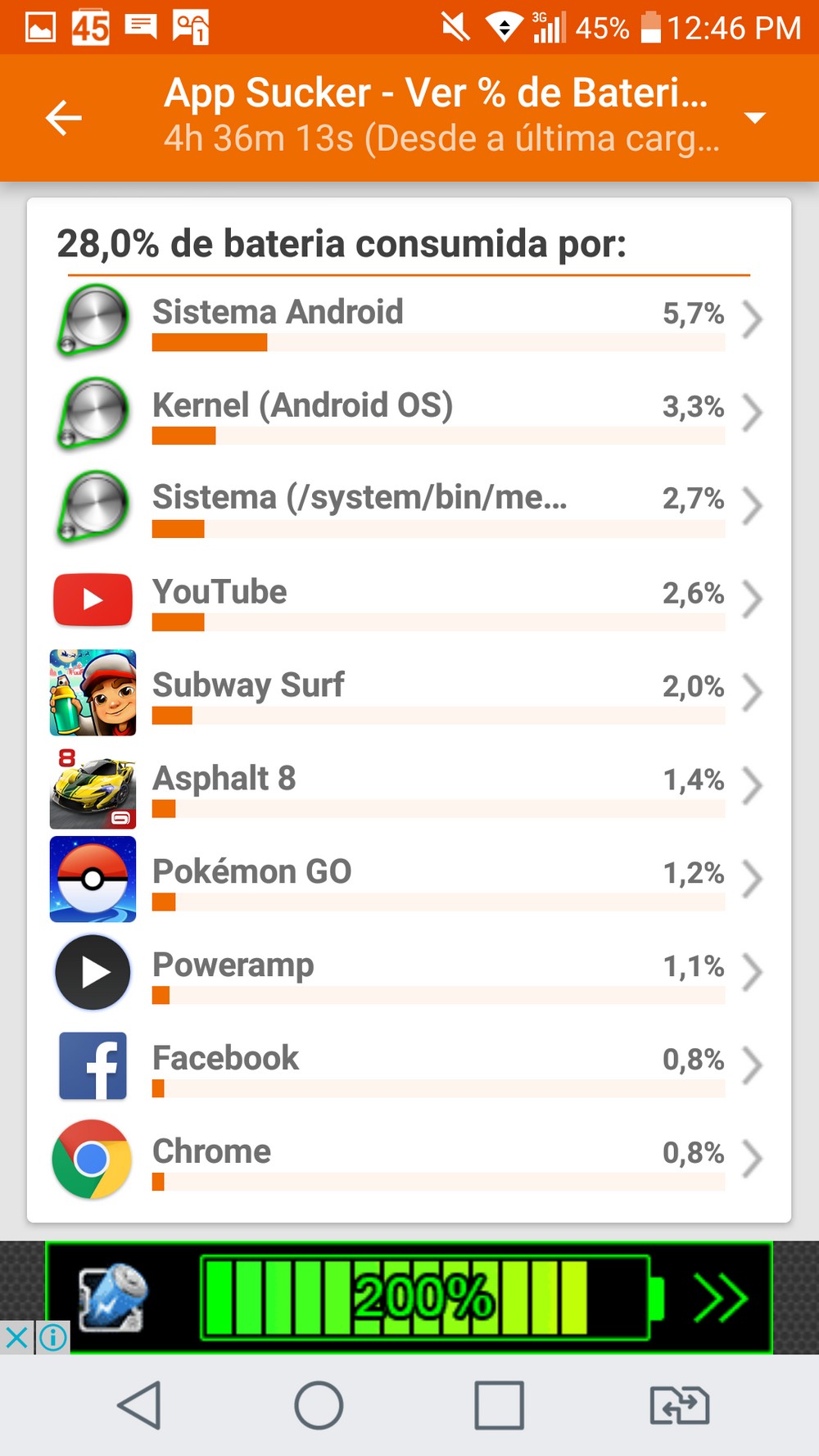Go to the home screen
This screenshot has height=1456, width=819.
(x=319, y=1405)
